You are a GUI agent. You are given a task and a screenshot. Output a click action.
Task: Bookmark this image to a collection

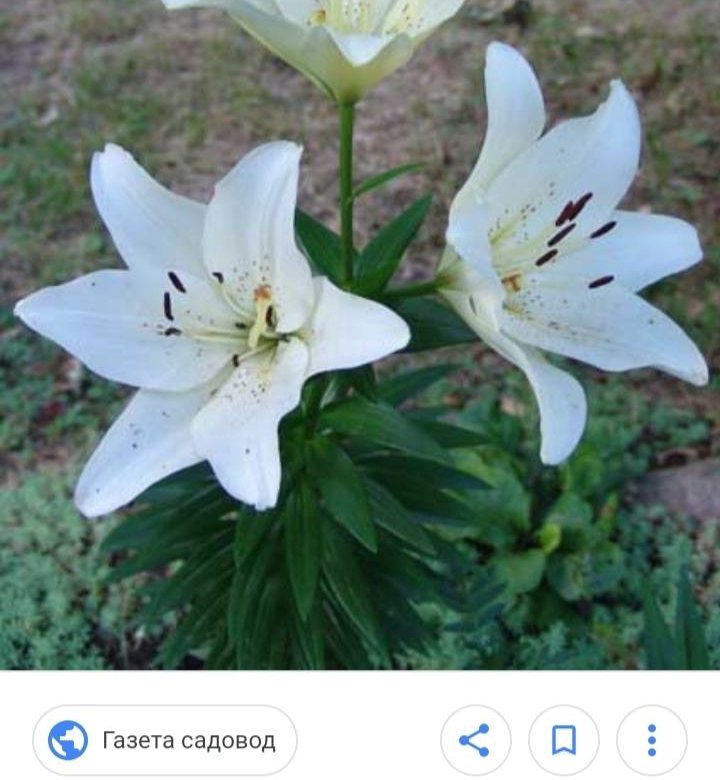pyautogui.click(x=563, y=740)
